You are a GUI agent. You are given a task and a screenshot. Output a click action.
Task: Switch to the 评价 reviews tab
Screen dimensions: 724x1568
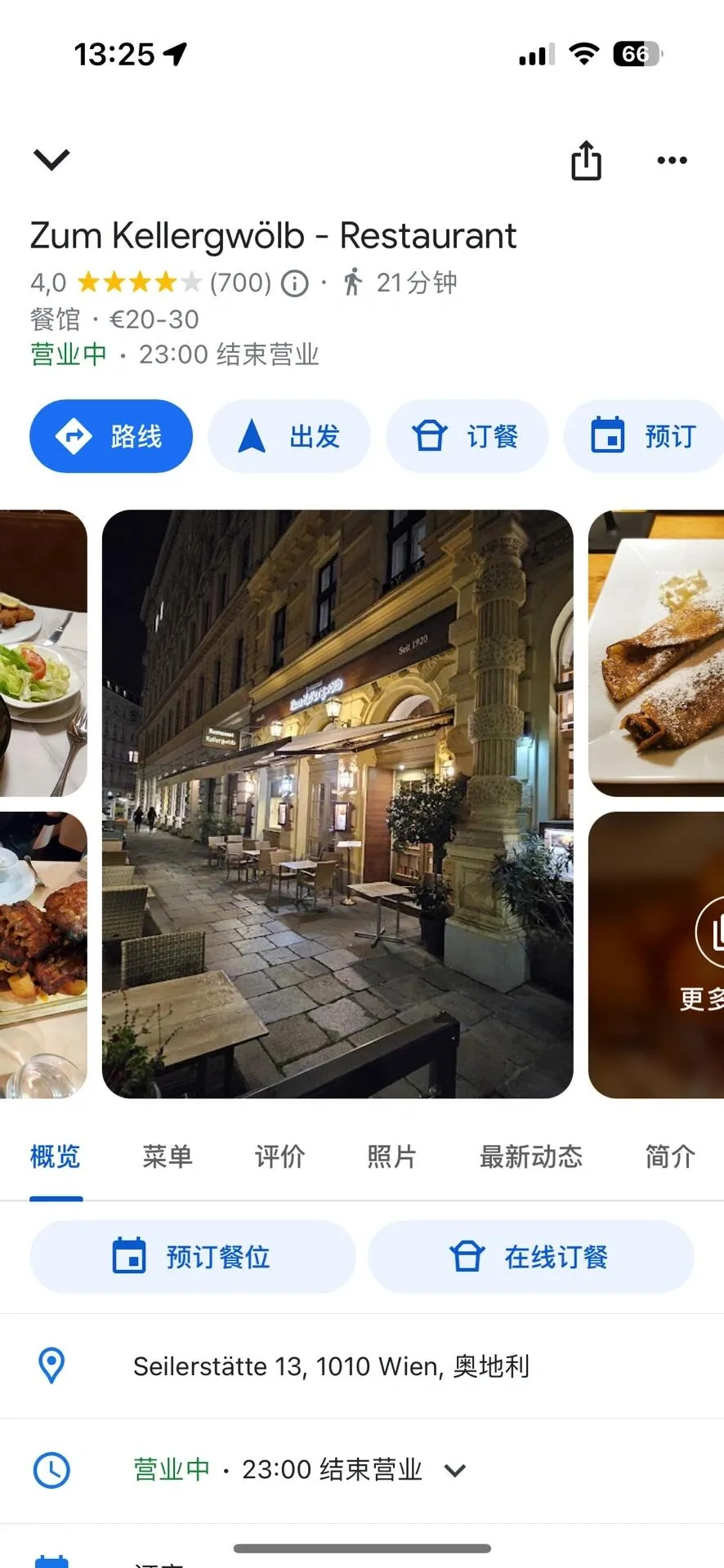tap(279, 1156)
